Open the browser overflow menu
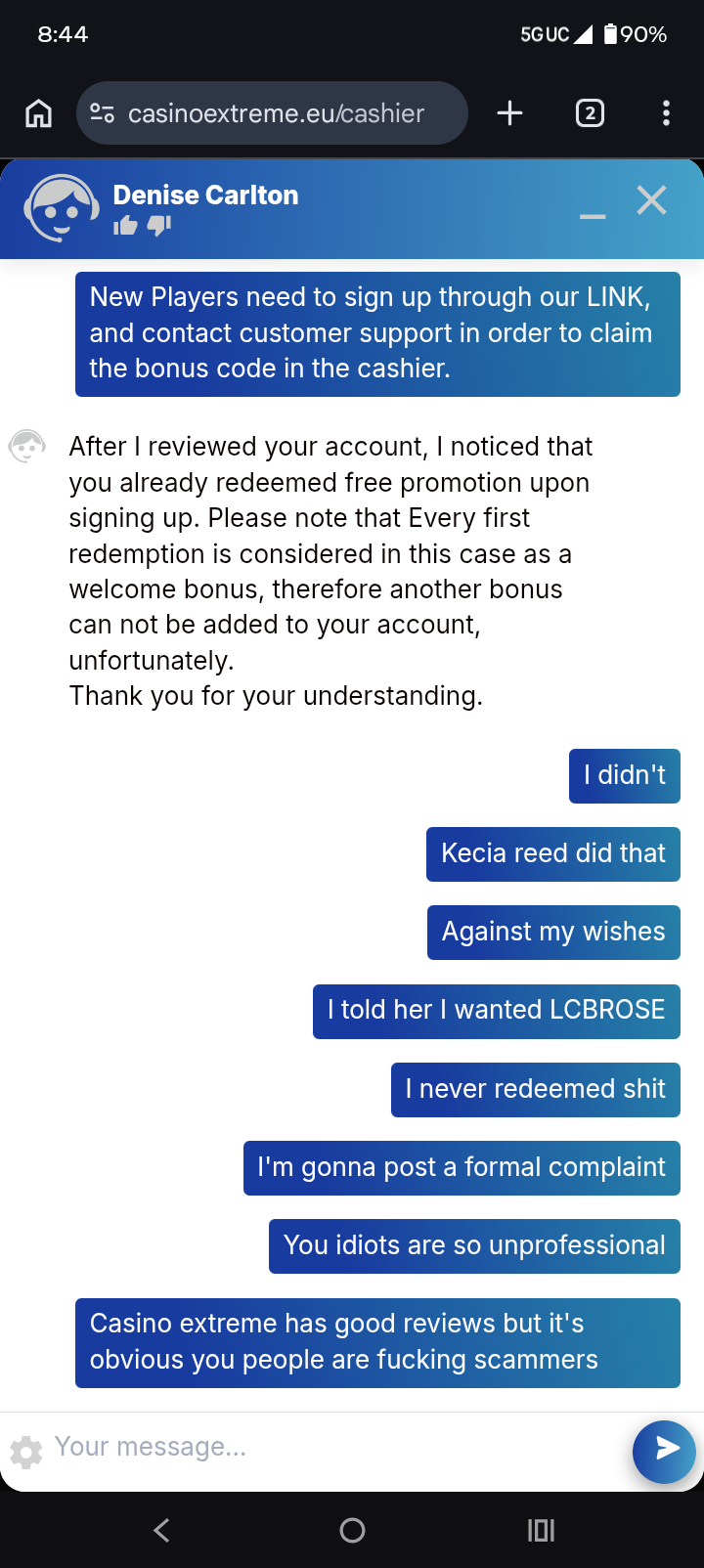This screenshot has width=704, height=1568. click(x=666, y=113)
